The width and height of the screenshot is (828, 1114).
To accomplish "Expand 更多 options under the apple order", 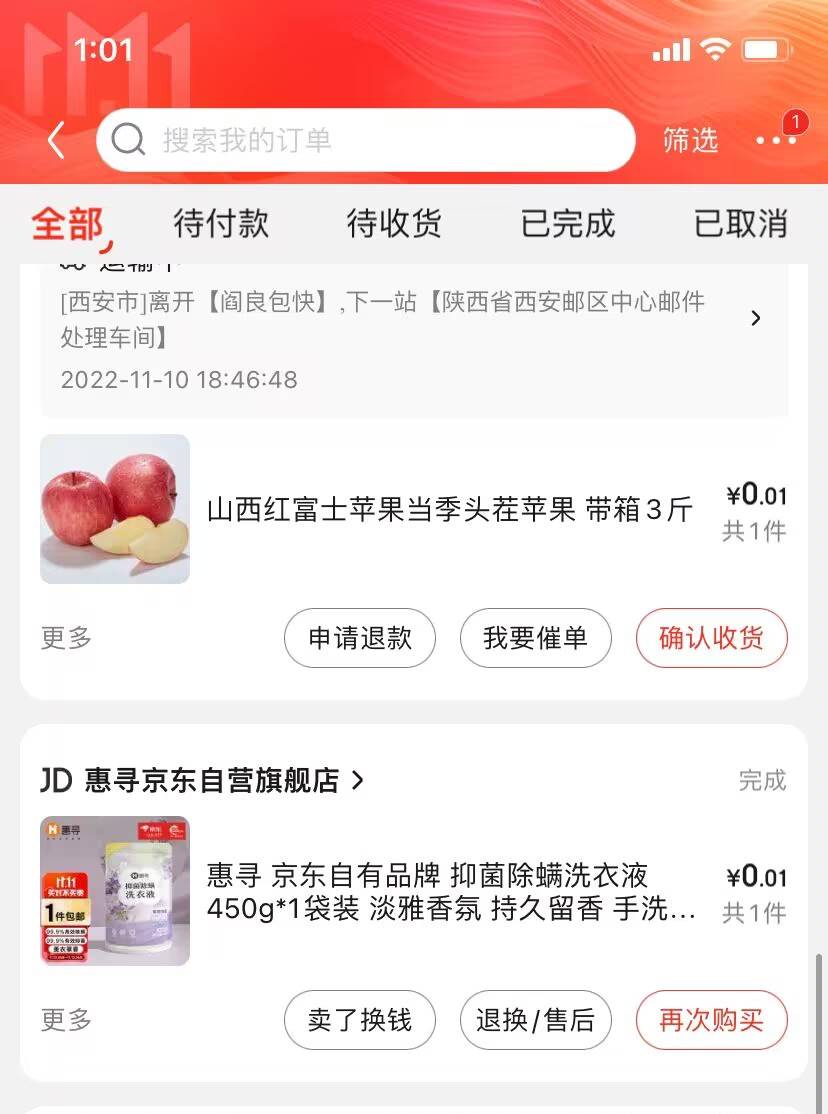I will [x=64, y=638].
